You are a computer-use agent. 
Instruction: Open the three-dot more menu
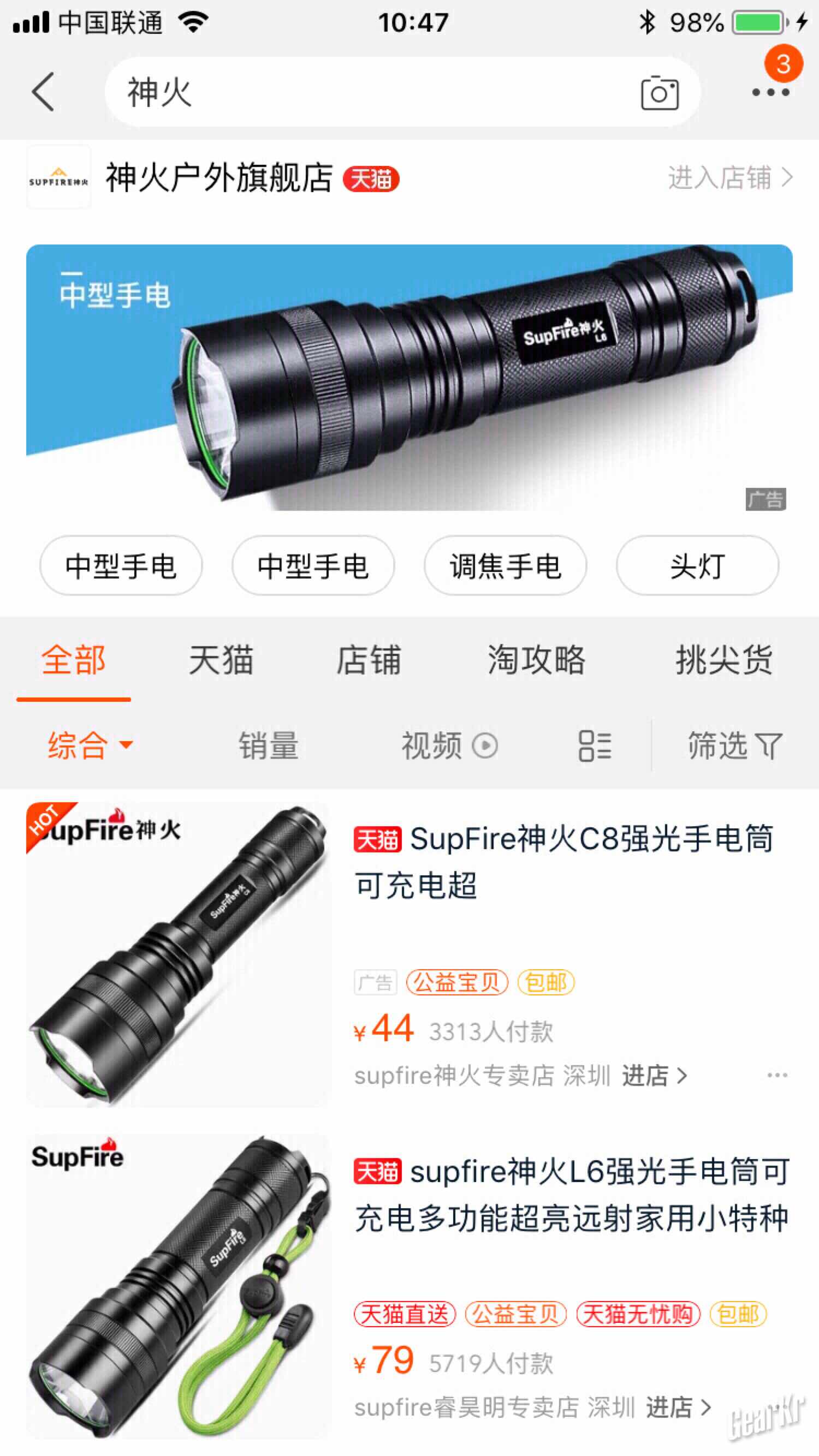click(770, 93)
